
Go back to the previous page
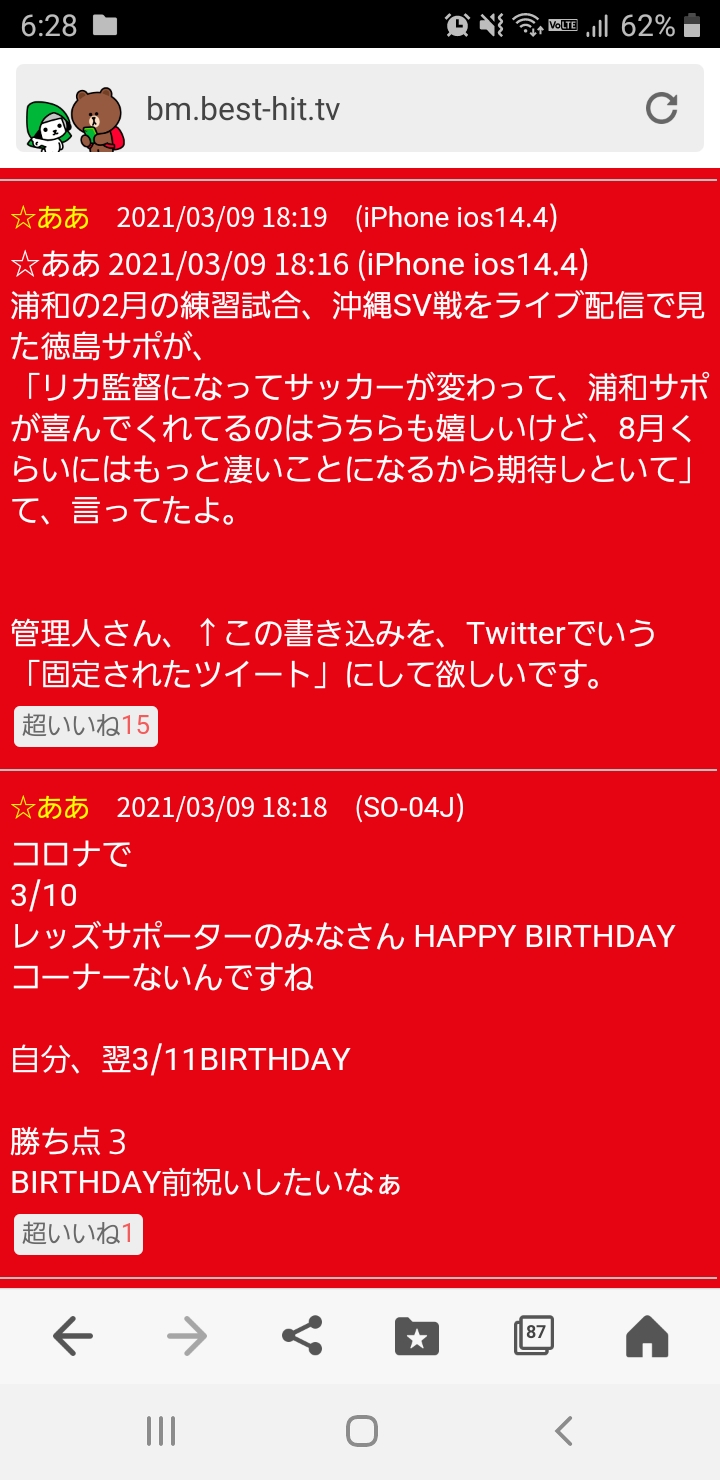click(72, 1335)
